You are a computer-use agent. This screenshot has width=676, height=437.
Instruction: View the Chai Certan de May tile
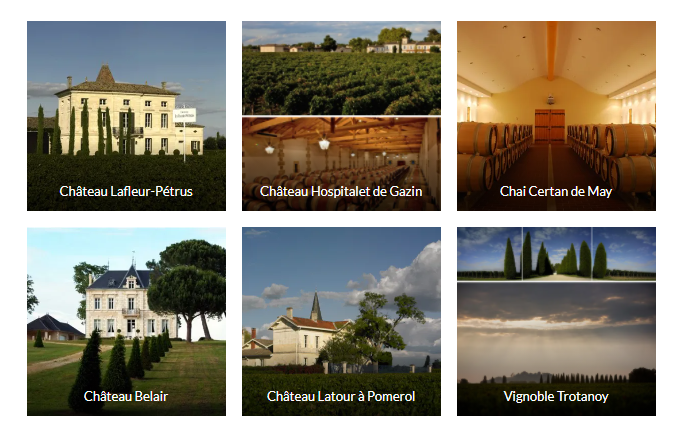(x=556, y=116)
